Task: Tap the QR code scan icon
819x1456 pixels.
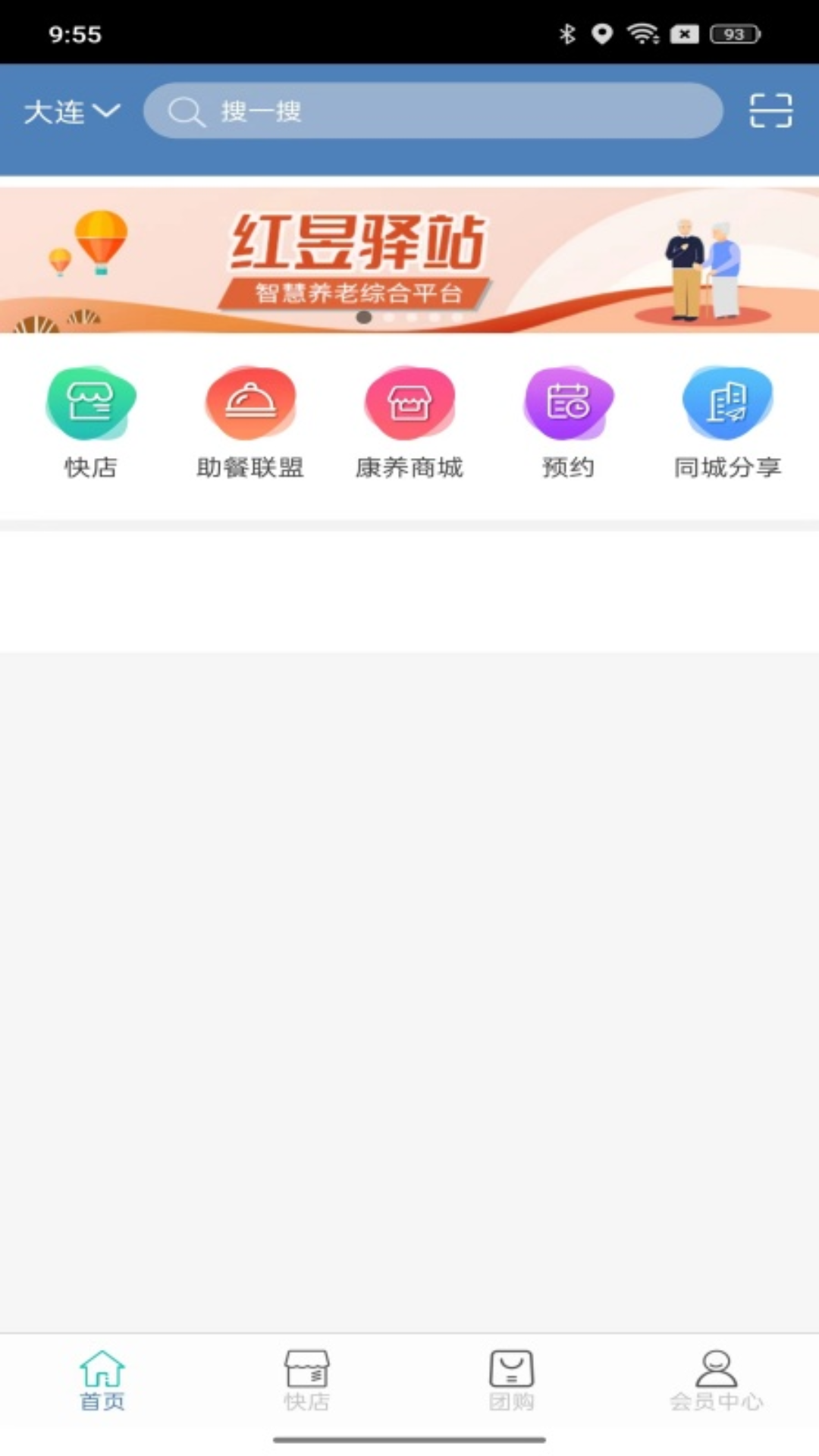Action: pyautogui.click(x=770, y=111)
